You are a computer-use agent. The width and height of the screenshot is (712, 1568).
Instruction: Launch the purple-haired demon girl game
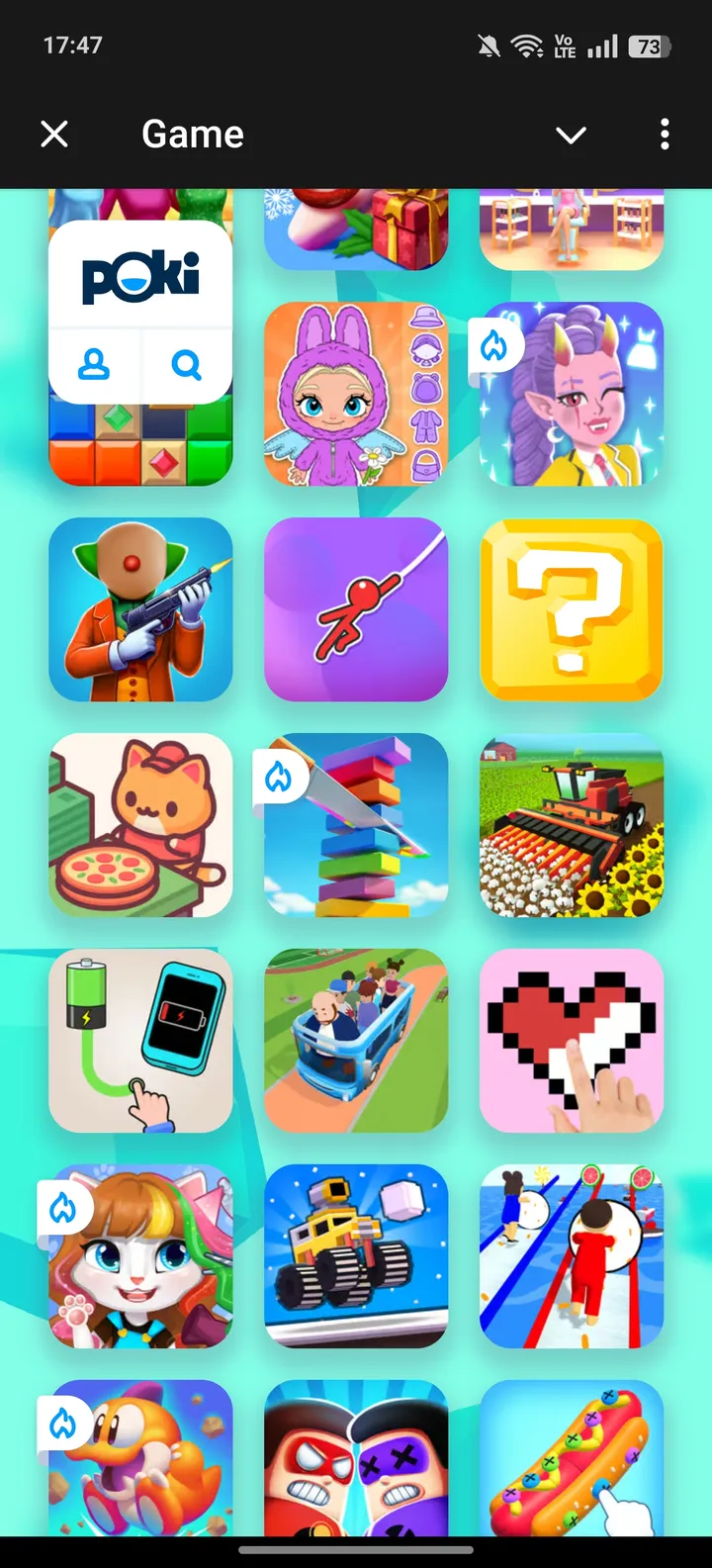click(572, 394)
